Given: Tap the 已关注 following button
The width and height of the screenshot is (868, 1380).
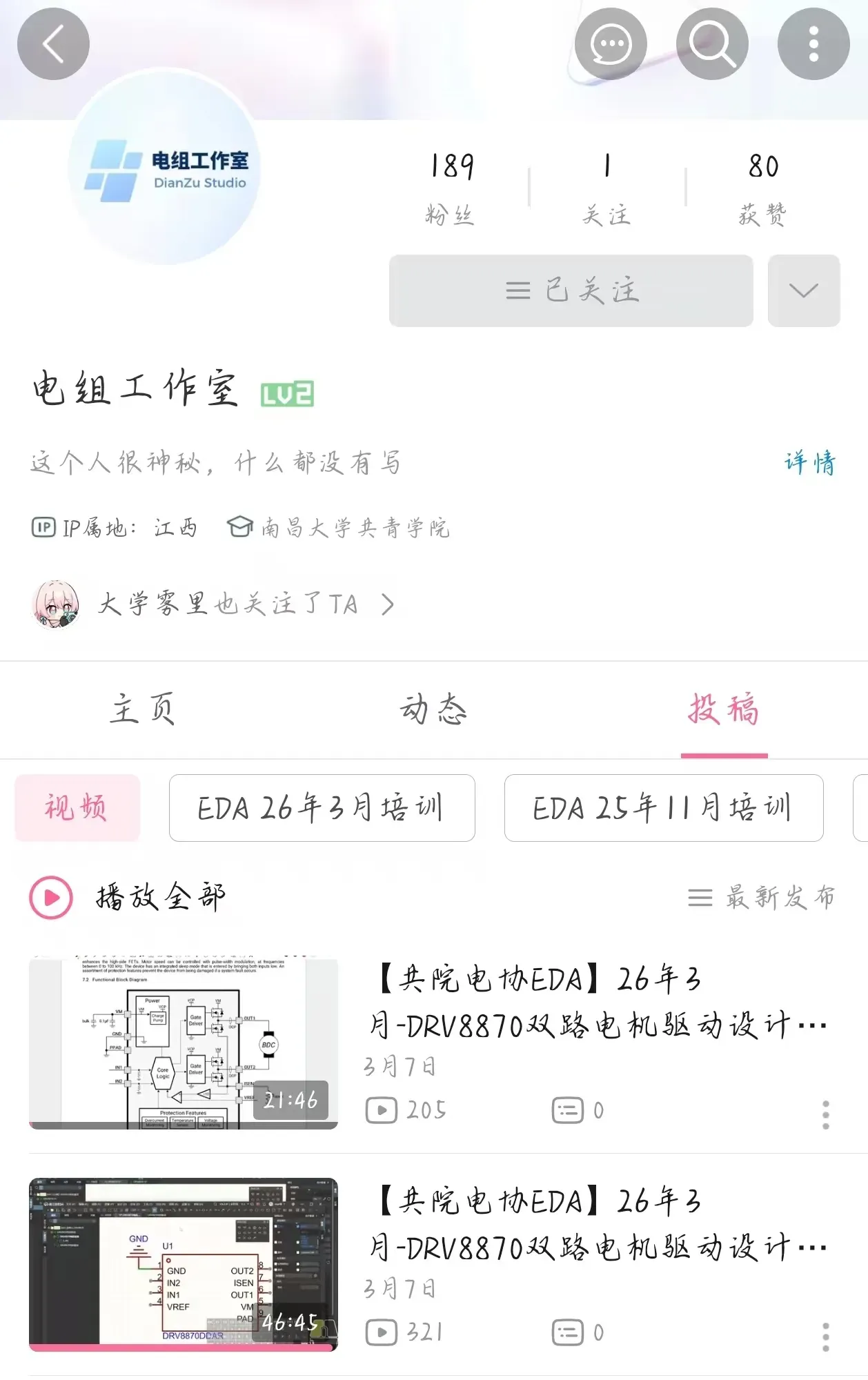Looking at the screenshot, I should 571,290.
